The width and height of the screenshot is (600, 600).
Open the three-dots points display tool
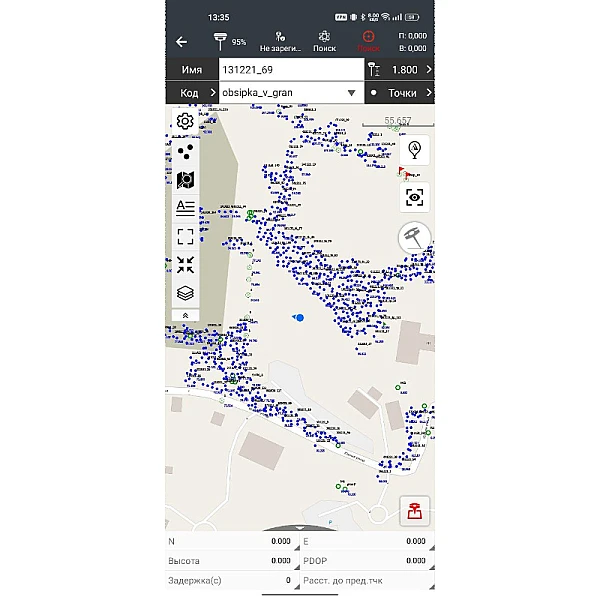coord(185,151)
